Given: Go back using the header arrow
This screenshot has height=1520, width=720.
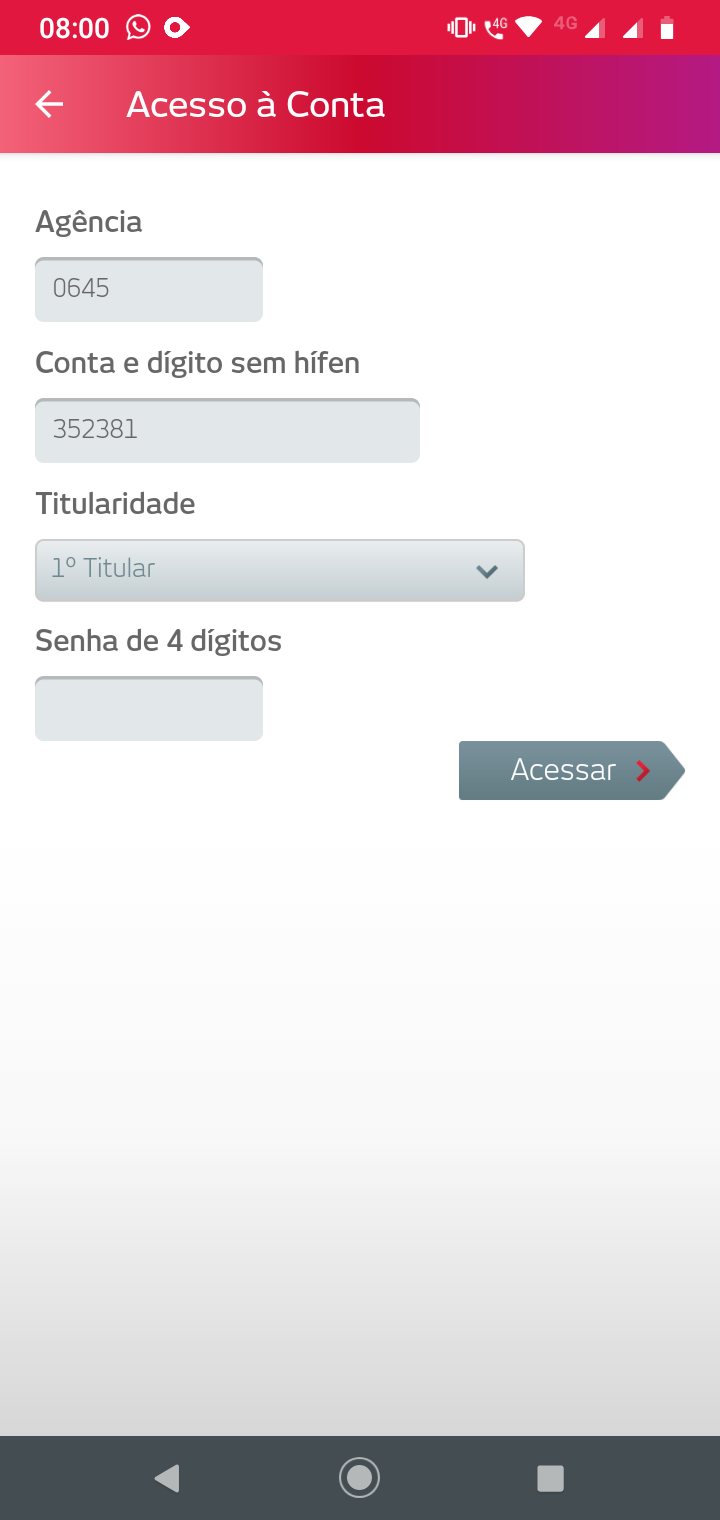Looking at the screenshot, I should (49, 104).
